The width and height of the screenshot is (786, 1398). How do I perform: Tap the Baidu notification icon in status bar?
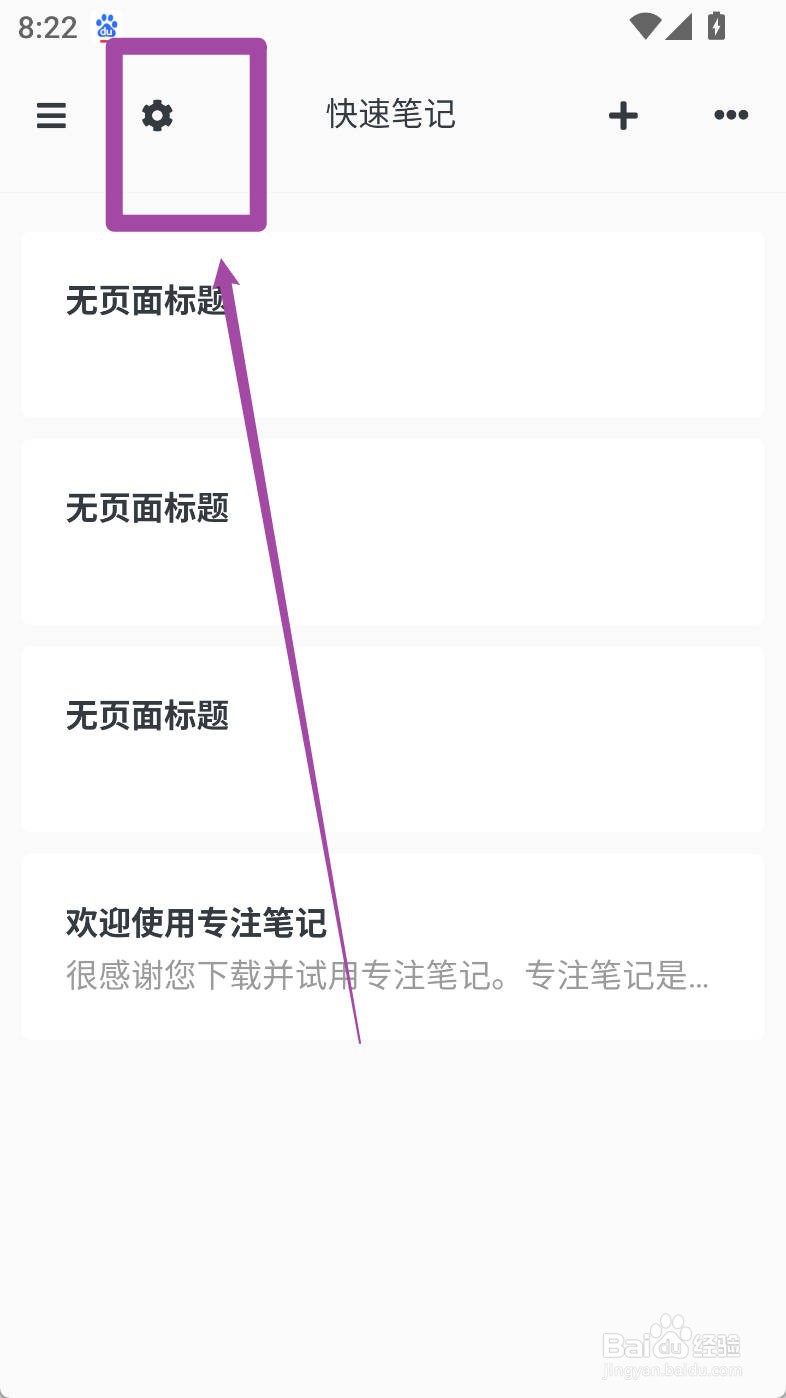click(x=104, y=26)
